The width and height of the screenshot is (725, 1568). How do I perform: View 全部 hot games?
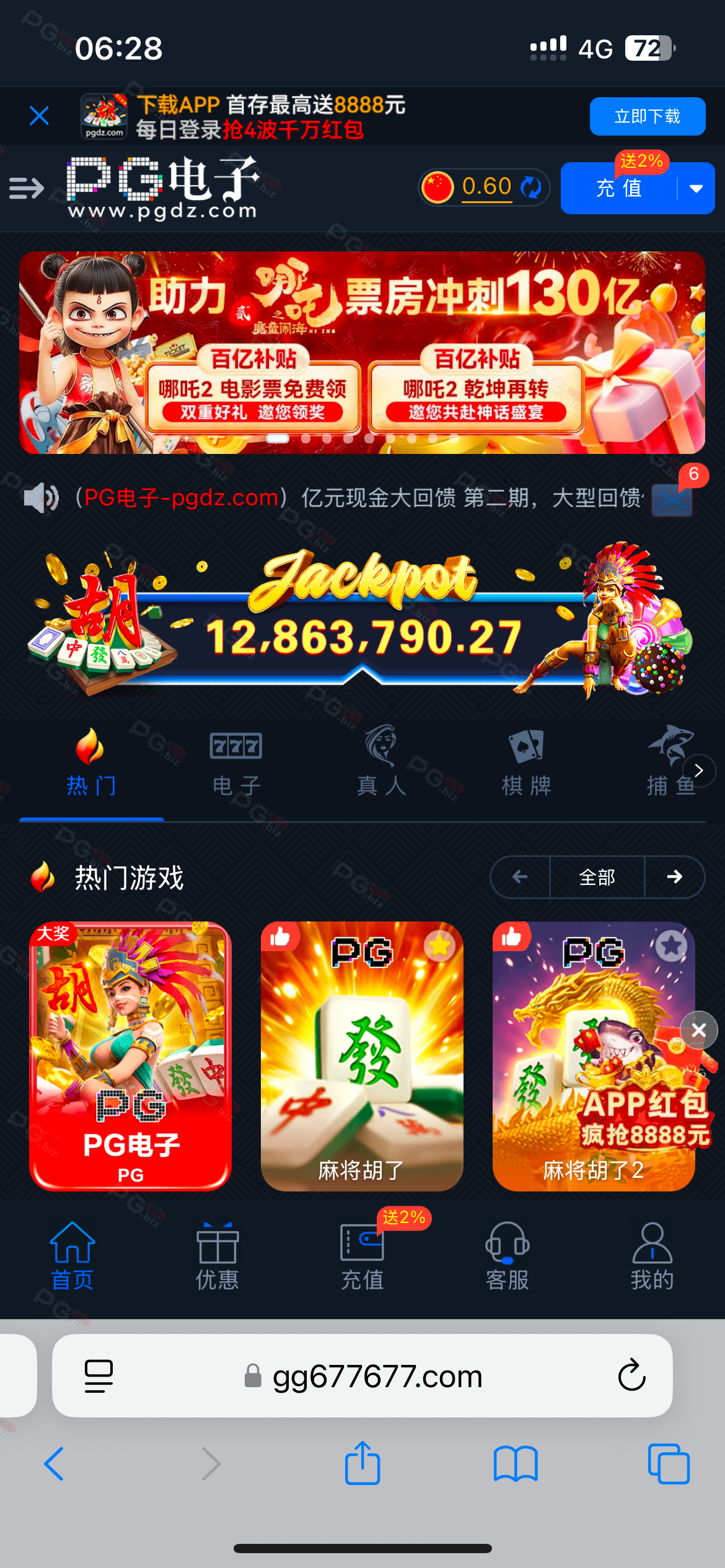pos(597,877)
